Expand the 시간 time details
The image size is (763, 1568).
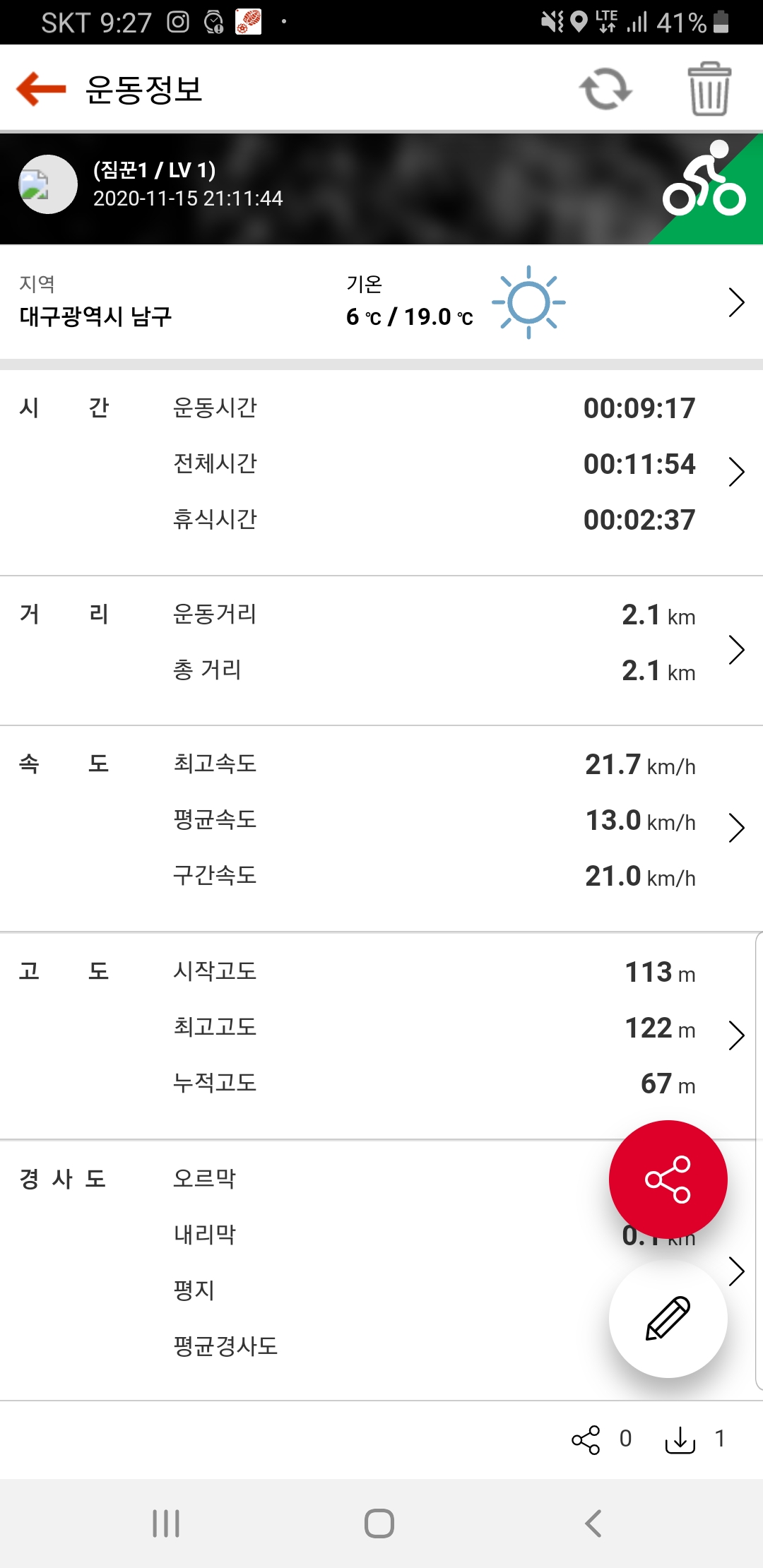coord(736,472)
